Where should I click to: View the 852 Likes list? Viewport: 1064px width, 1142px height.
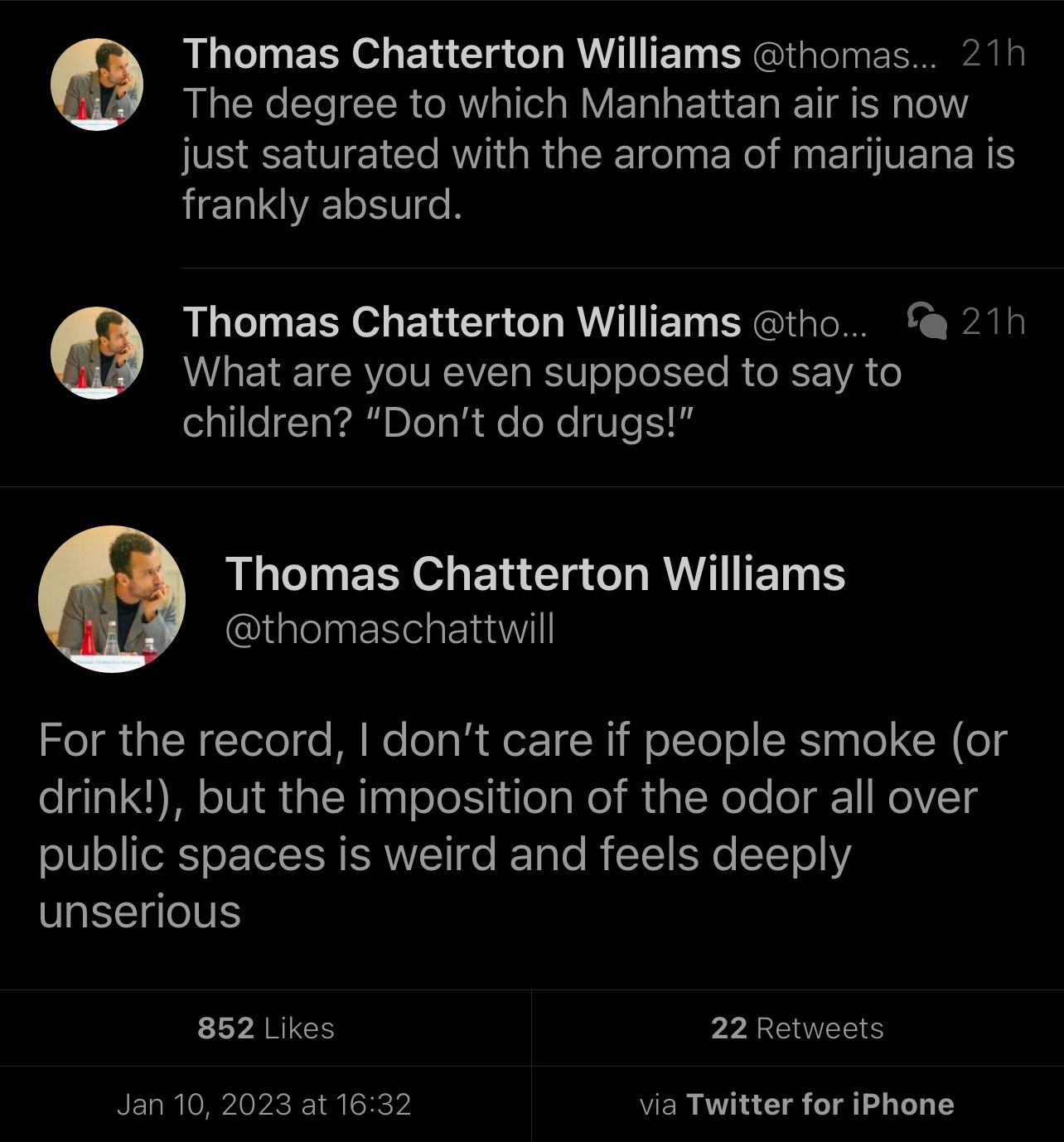[x=265, y=1028]
